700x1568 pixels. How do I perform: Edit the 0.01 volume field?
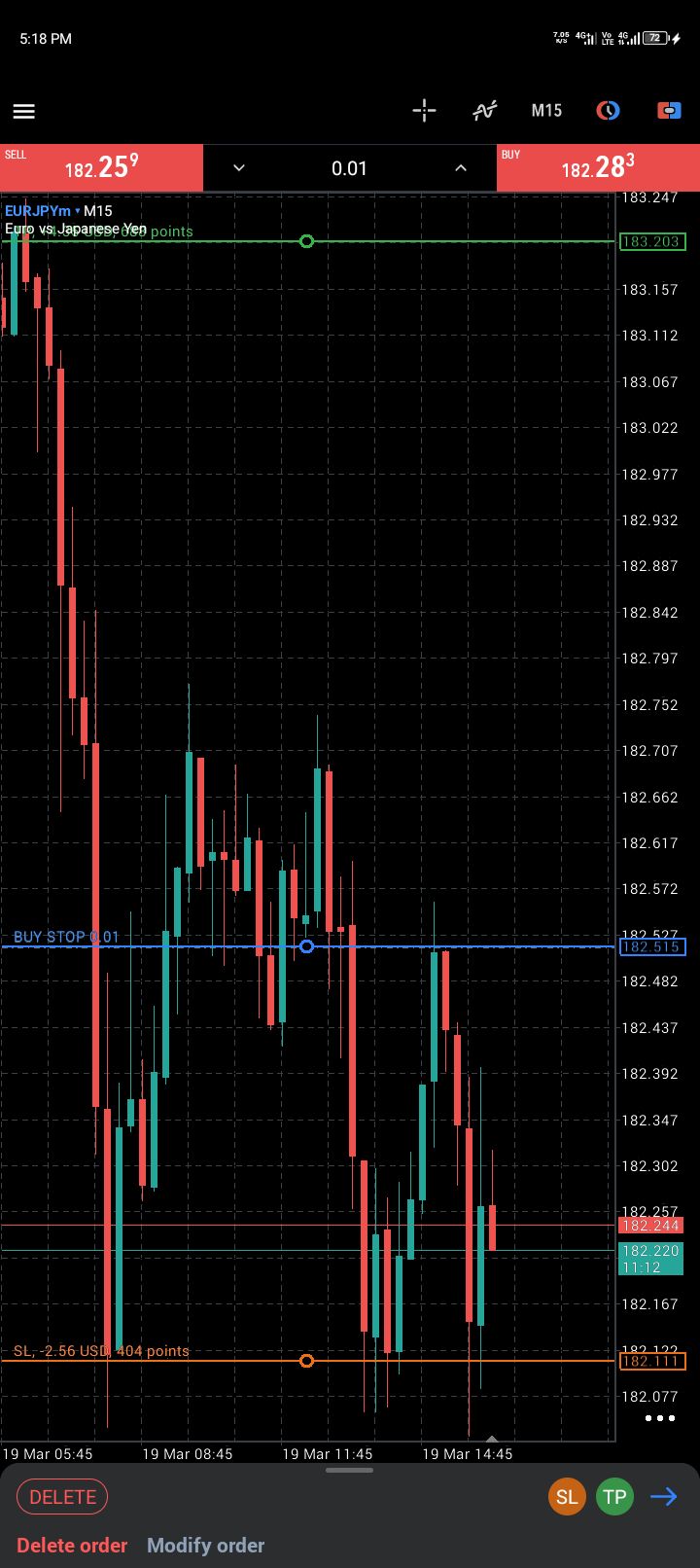coord(349,168)
